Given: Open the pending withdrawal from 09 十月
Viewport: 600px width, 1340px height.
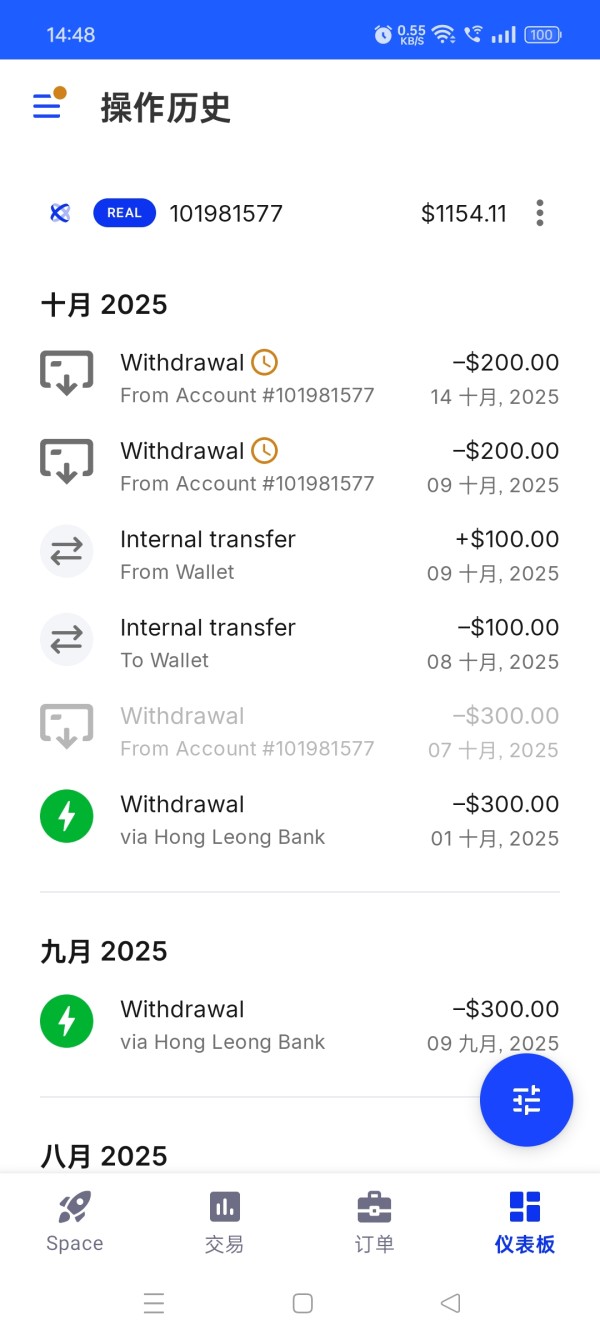Looking at the screenshot, I should pos(299,466).
